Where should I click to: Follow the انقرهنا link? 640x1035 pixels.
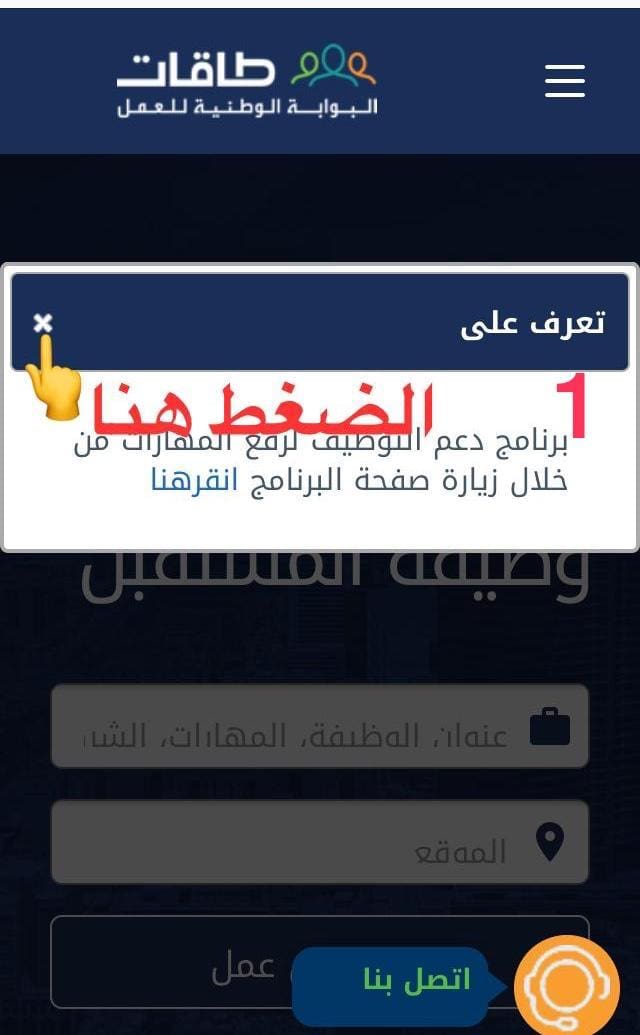[x=194, y=480]
